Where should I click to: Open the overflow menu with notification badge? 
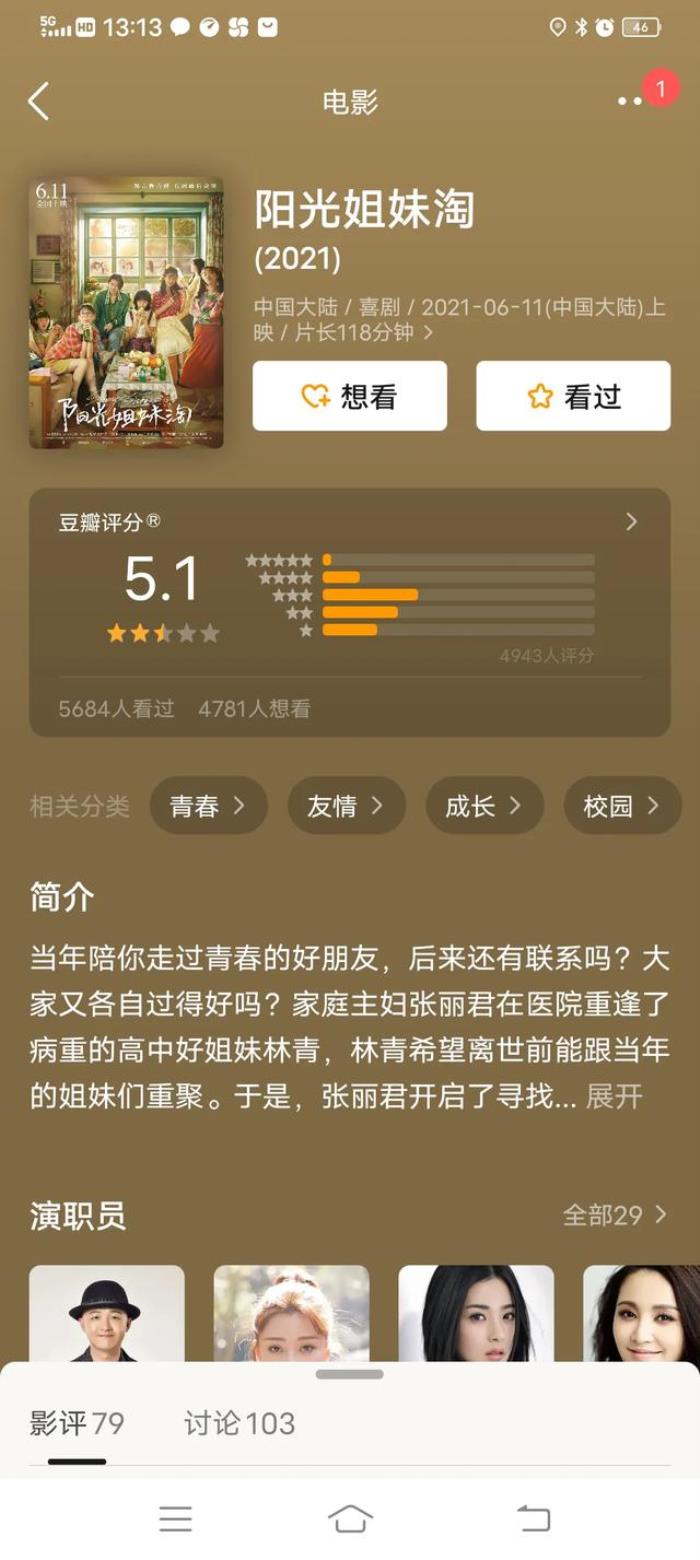click(631, 101)
